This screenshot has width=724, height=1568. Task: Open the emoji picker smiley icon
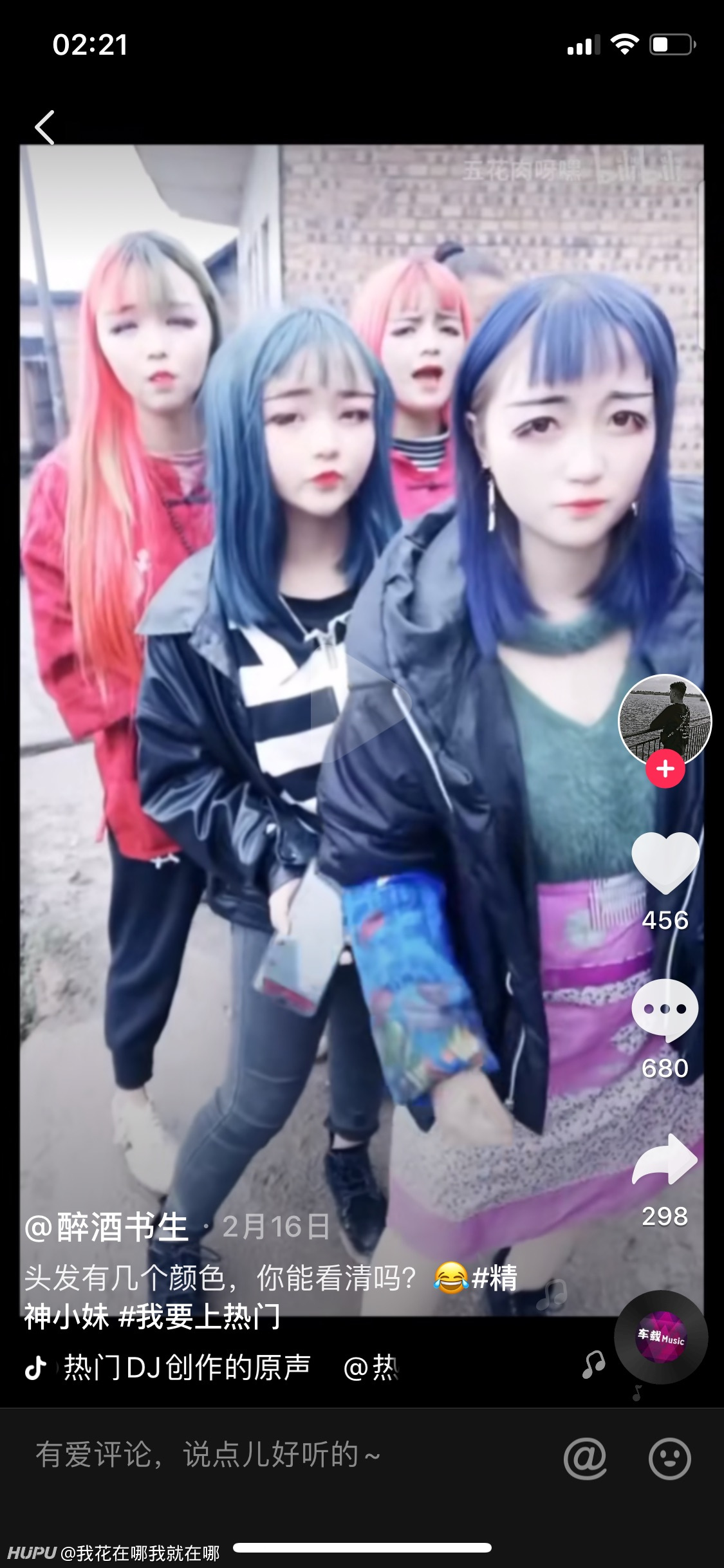coord(670,1458)
